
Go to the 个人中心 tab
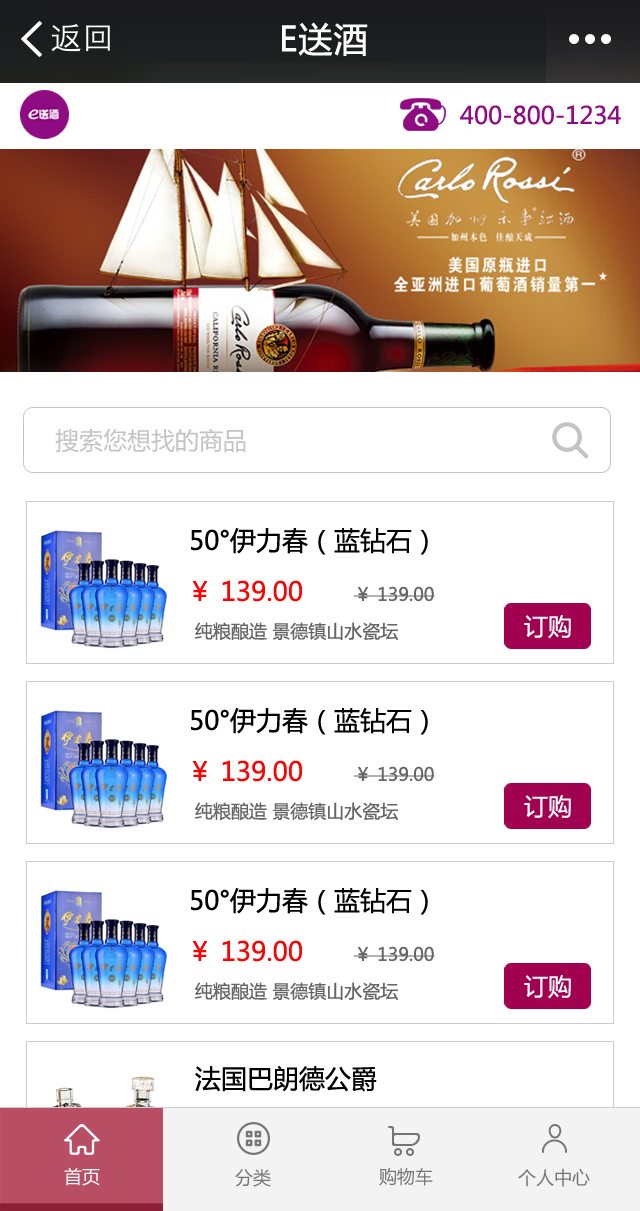click(x=553, y=1156)
